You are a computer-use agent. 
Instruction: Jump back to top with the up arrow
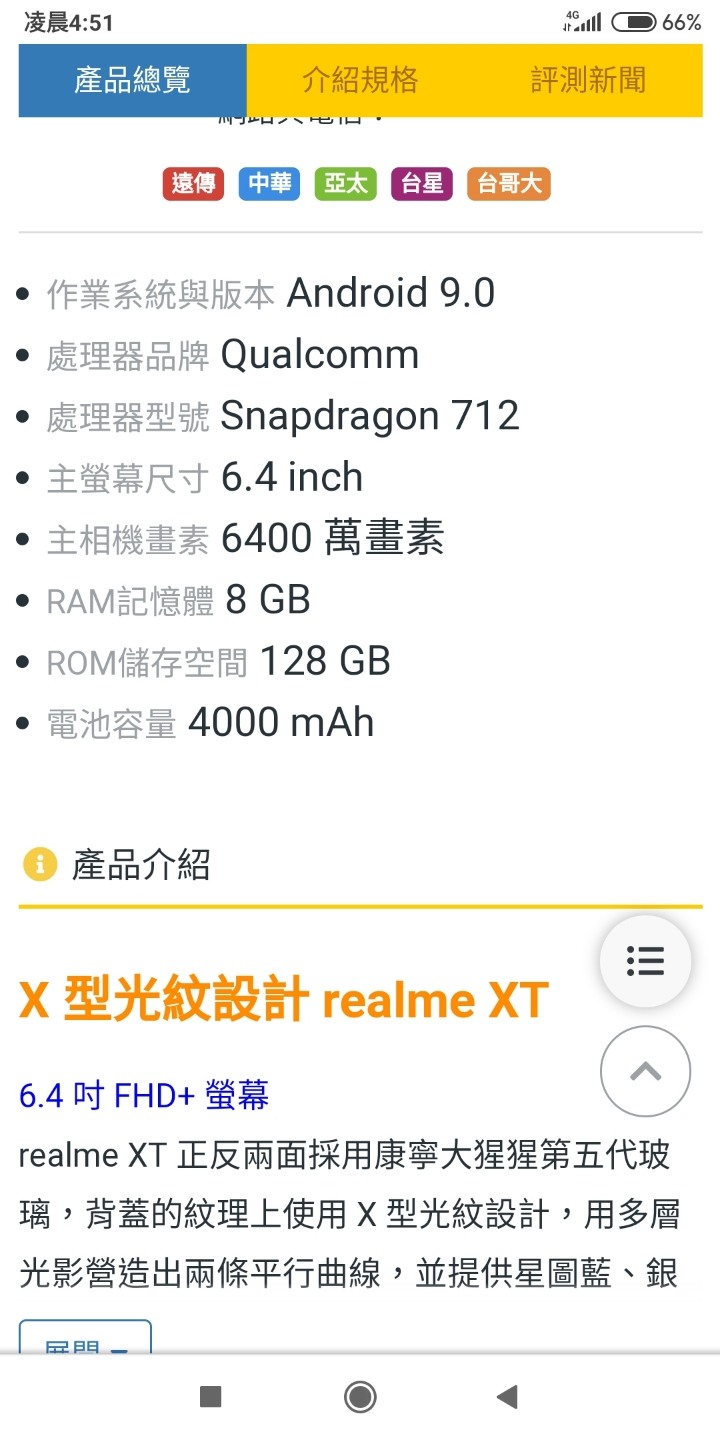[645, 1072]
